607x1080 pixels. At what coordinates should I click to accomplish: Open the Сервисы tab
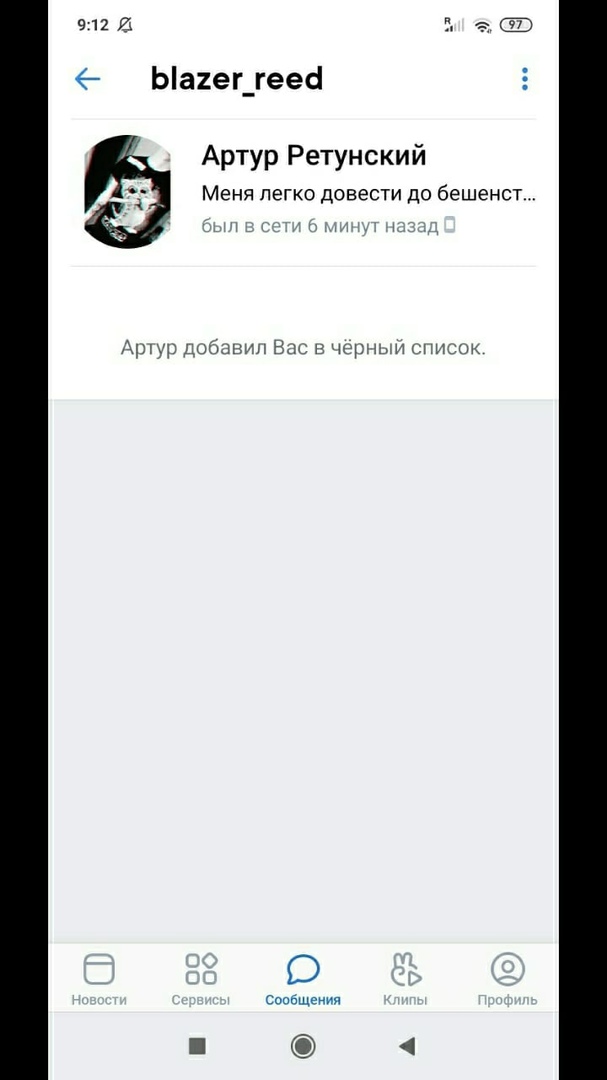point(201,979)
